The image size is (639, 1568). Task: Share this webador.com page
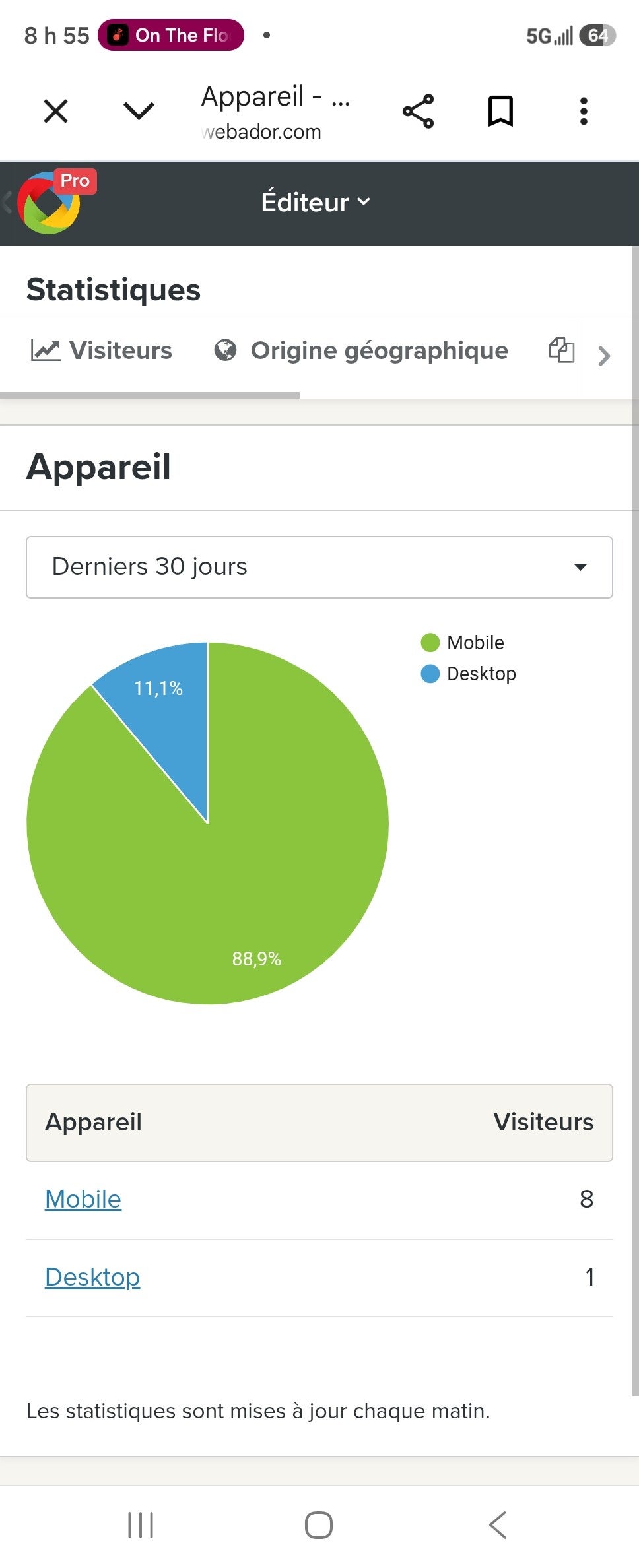418,111
